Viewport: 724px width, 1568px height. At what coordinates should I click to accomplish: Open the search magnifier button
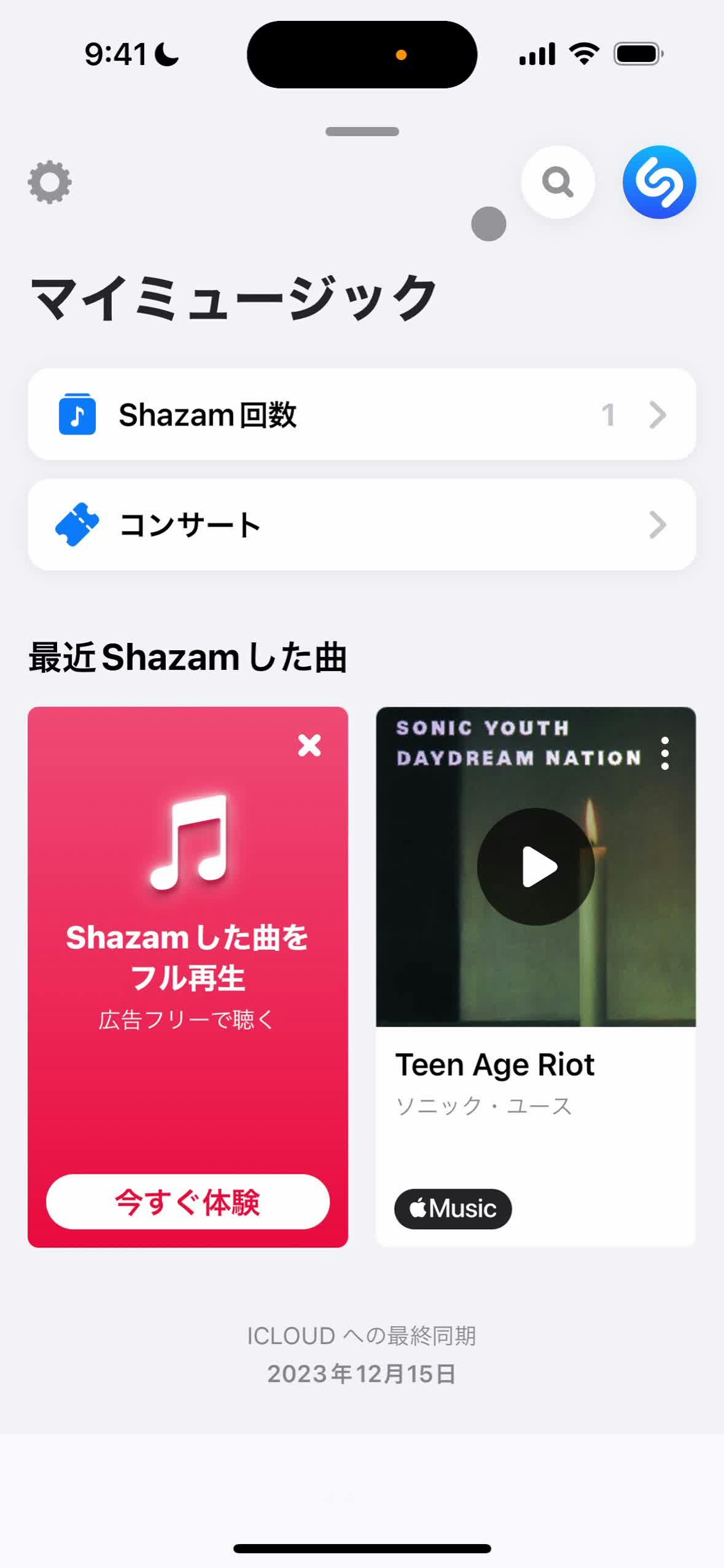(558, 182)
